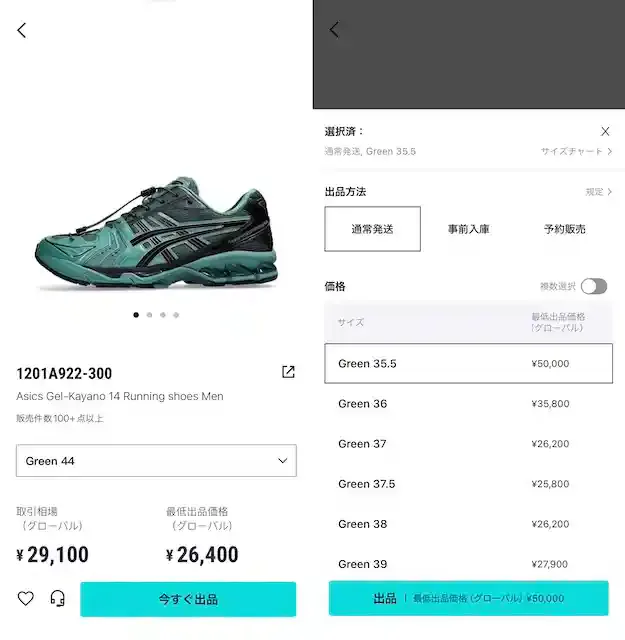
Task: Enable the 複数選択 toggle
Action: coord(593,286)
